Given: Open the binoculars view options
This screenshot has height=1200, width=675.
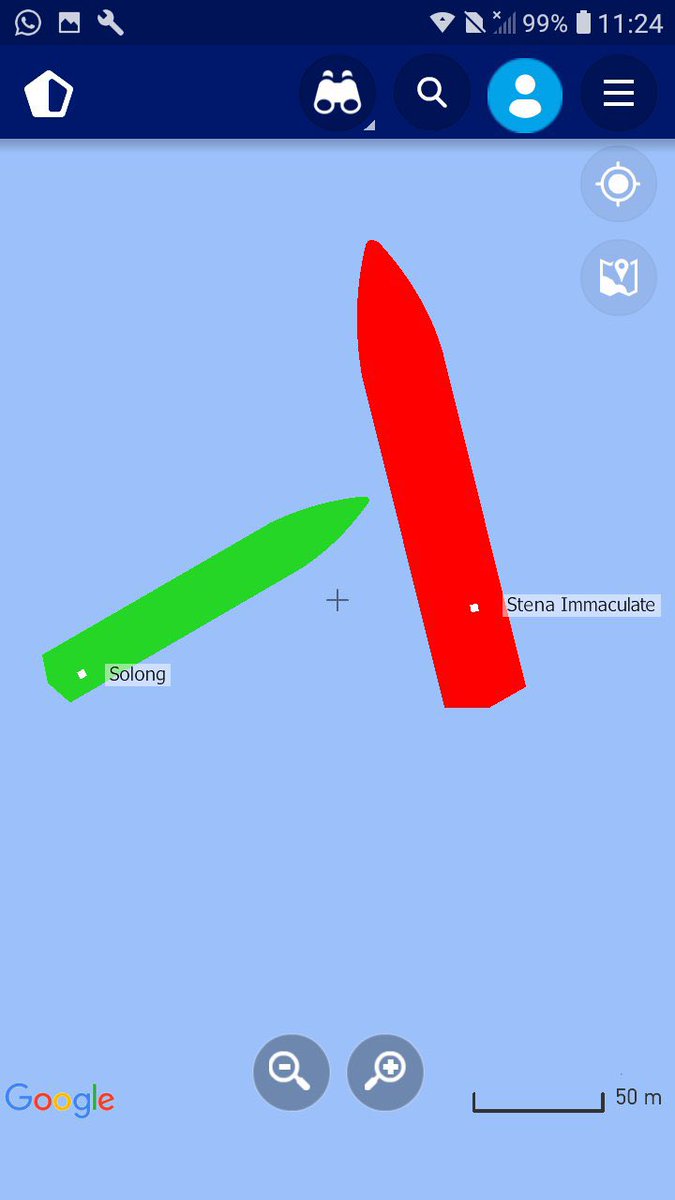Looking at the screenshot, I should 337,94.
